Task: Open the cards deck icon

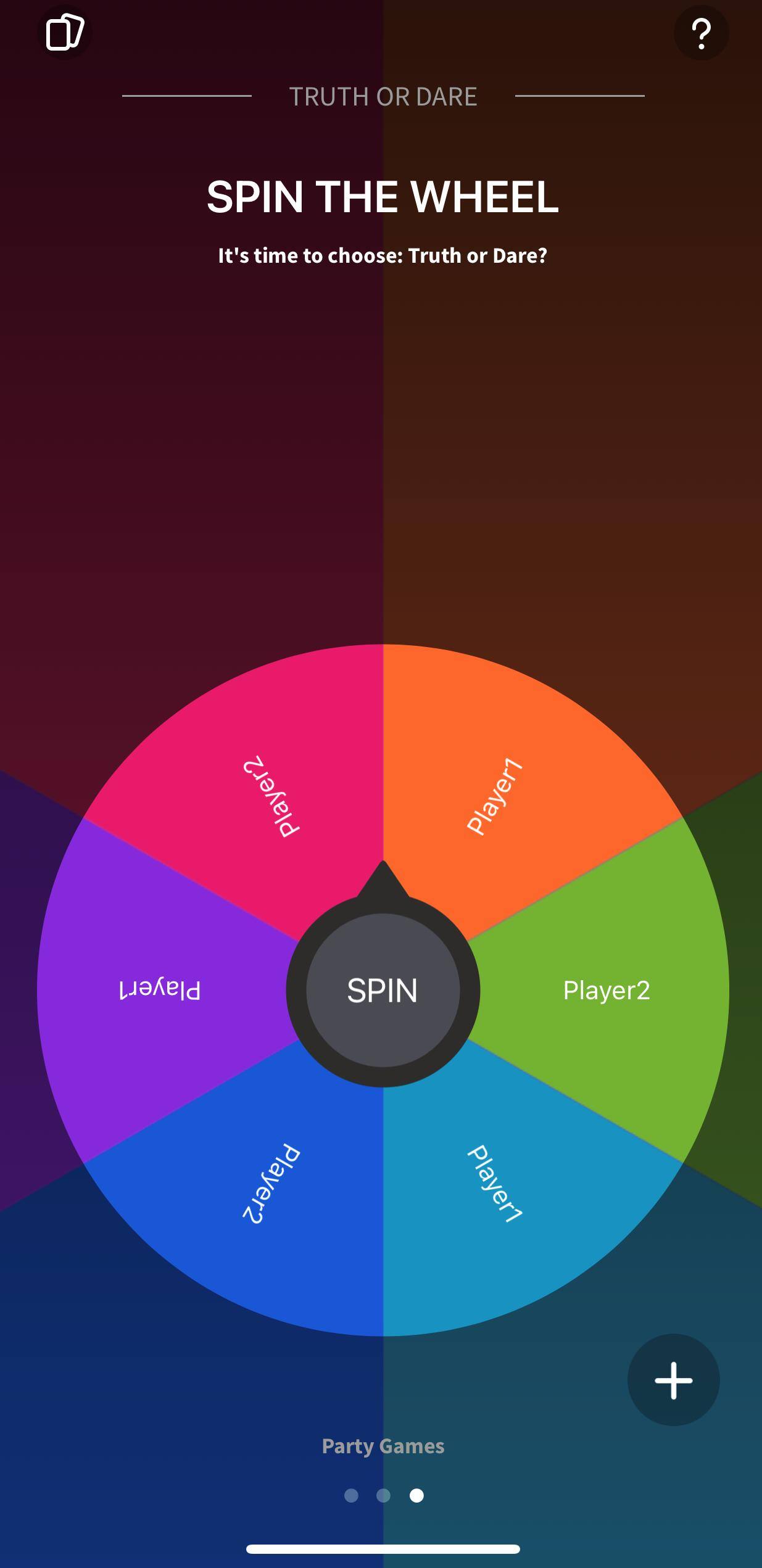Action: (65, 32)
